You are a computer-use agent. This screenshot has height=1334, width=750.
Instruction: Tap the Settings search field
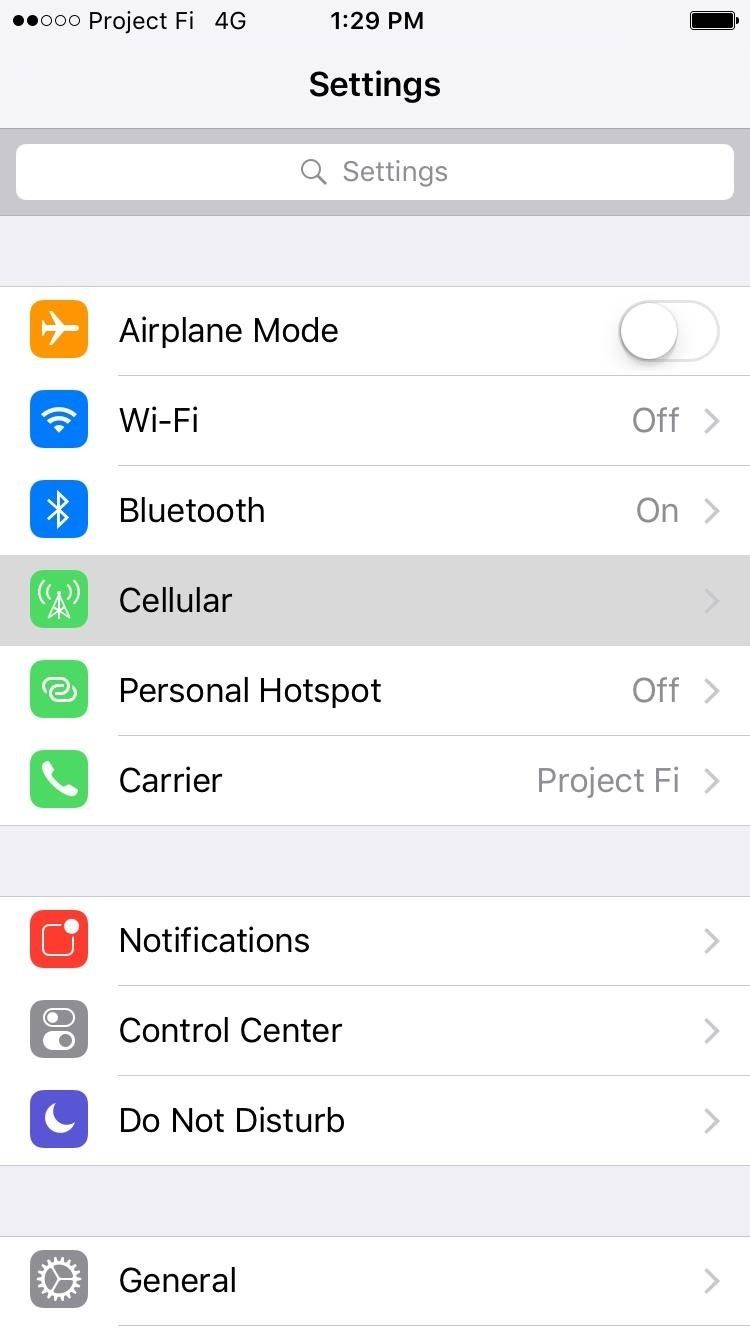click(x=375, y=171)
